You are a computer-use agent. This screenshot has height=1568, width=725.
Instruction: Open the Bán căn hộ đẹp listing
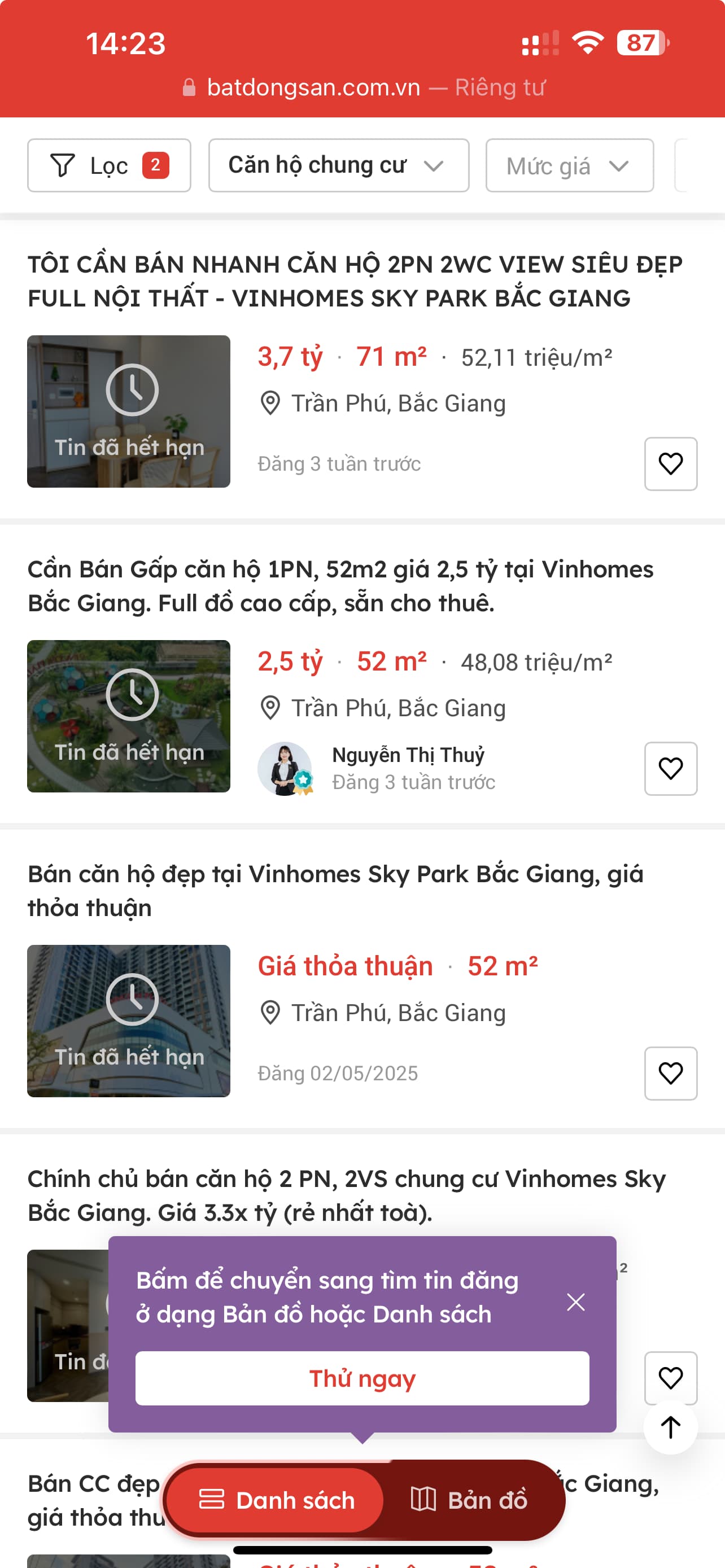click(335, 891)
